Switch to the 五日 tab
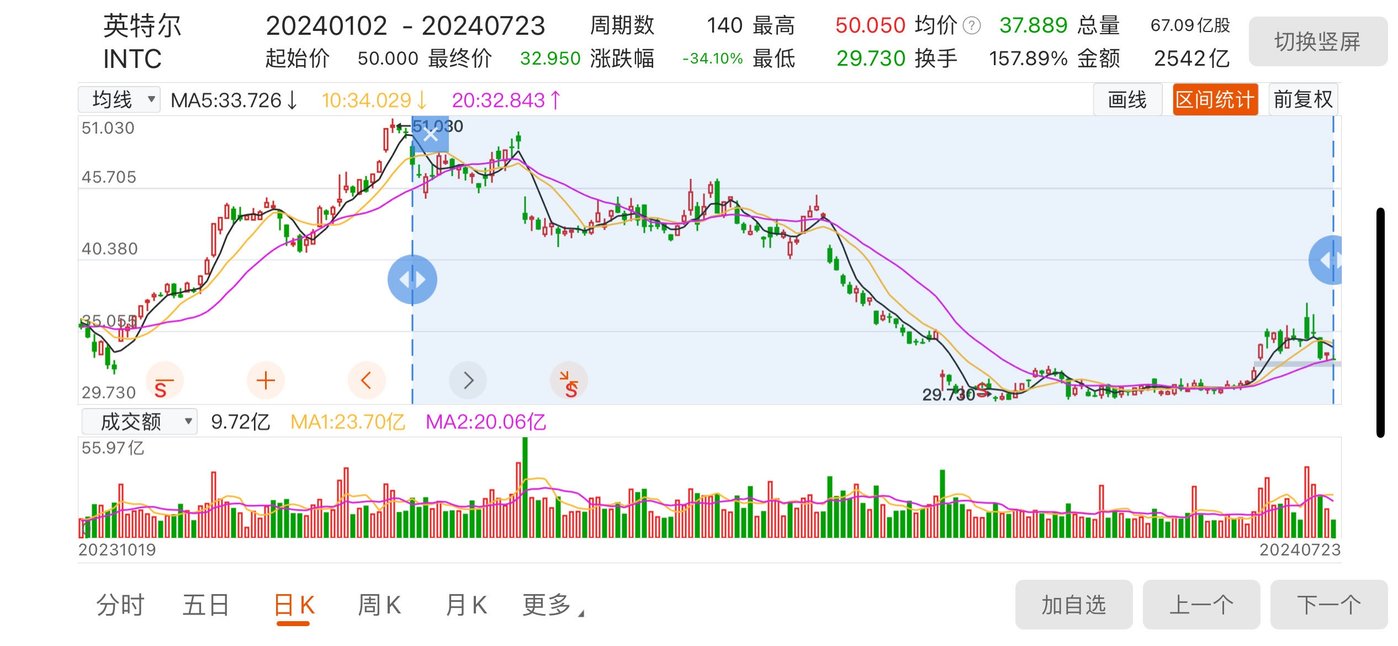1398x646 pixels. click(x=207, y=605)
